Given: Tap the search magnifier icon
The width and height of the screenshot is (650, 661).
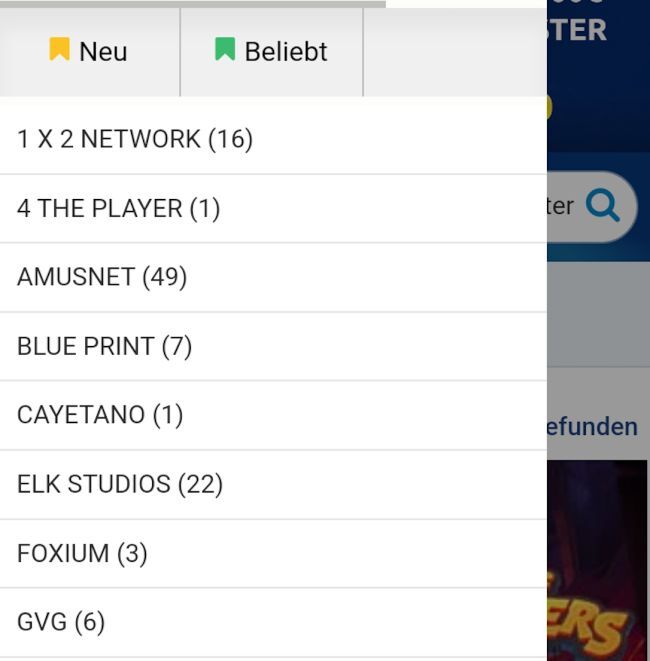Looking at the screenshot, I should [x=603, y=206].
